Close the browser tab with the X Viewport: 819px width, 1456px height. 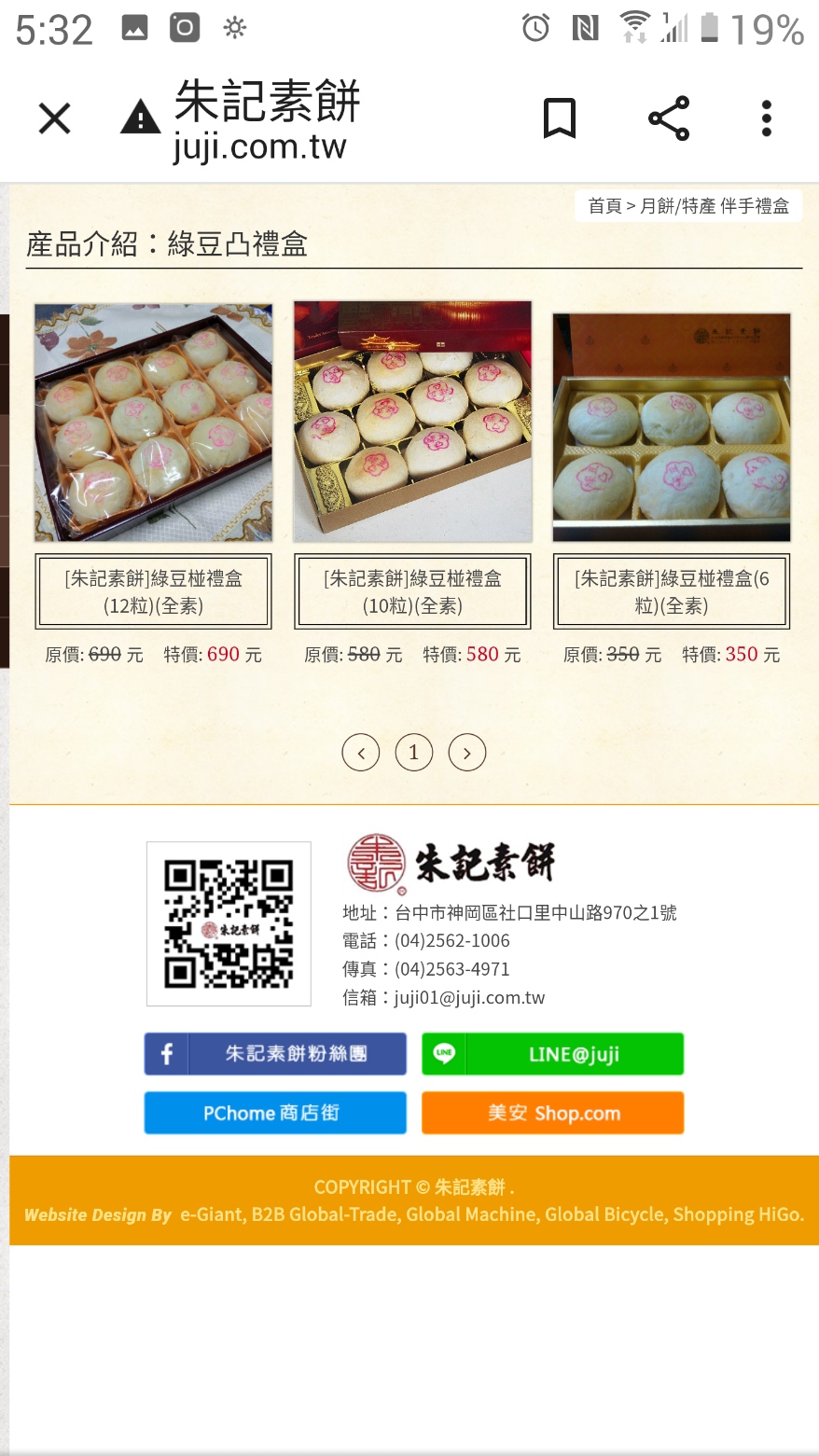pos(54,118)
